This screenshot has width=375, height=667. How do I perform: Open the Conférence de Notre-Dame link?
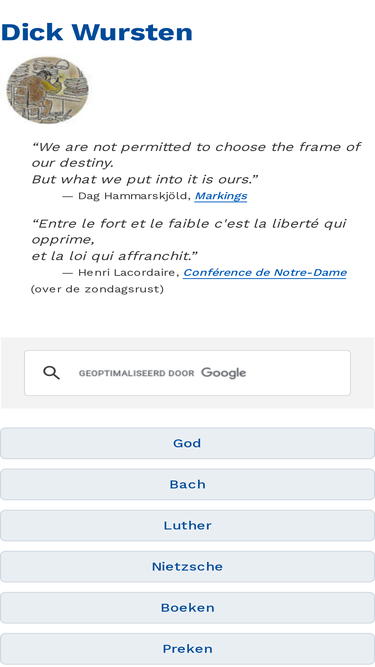tap(264, 273)
